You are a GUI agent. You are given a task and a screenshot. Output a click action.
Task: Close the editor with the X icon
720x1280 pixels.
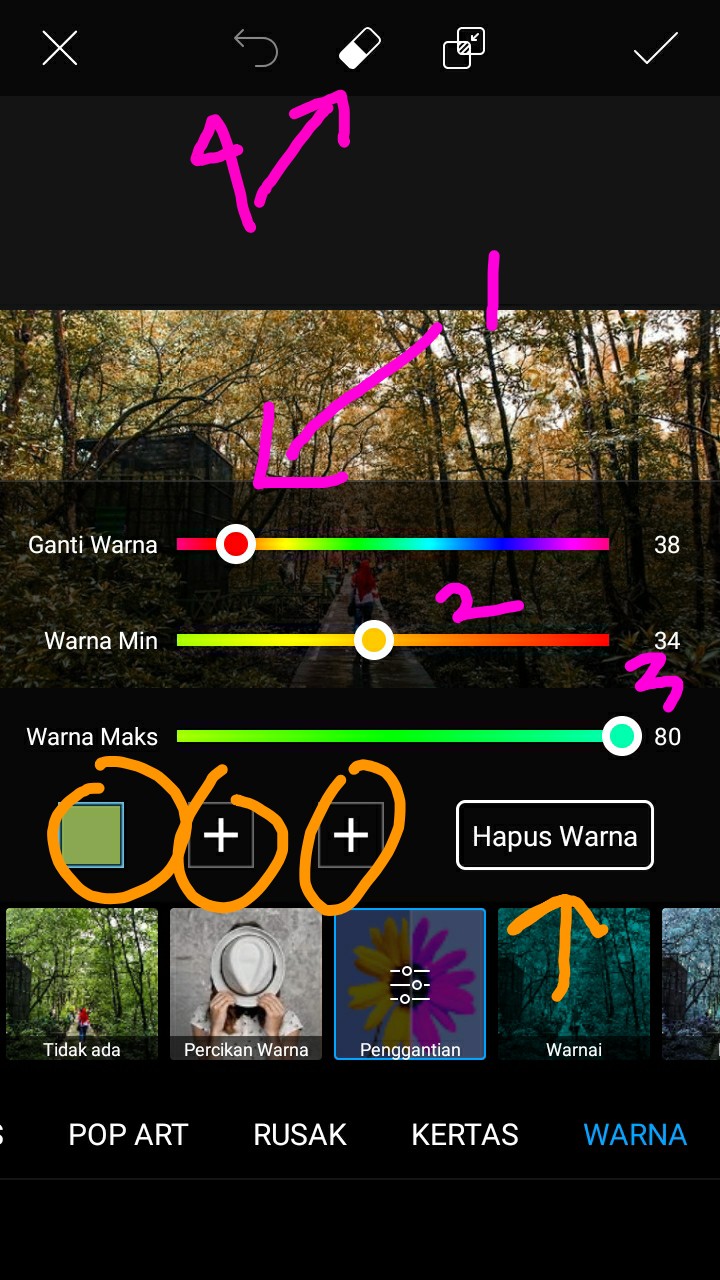click(x=60, y=48)
